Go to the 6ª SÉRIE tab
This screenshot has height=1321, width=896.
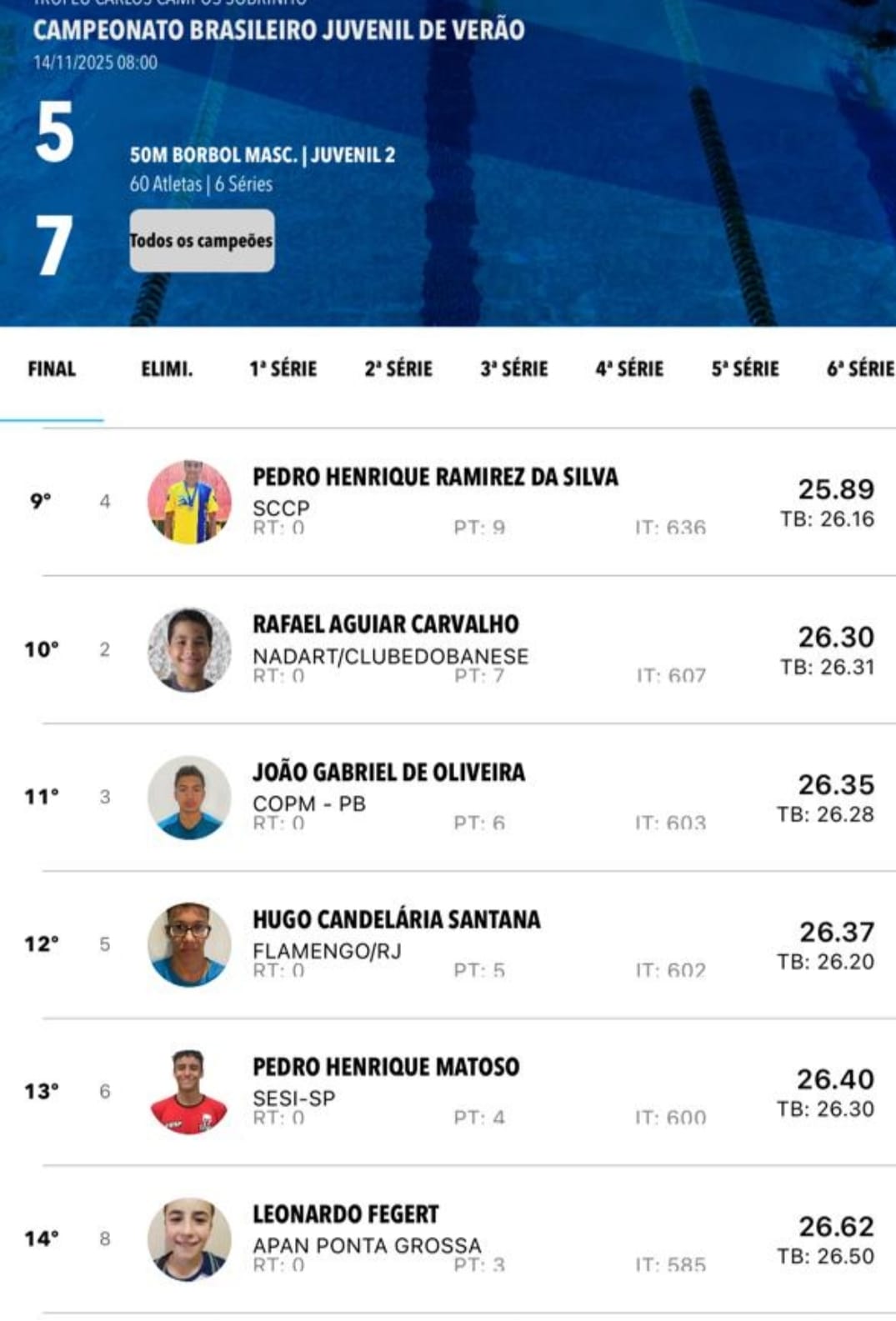pos(859,369)
